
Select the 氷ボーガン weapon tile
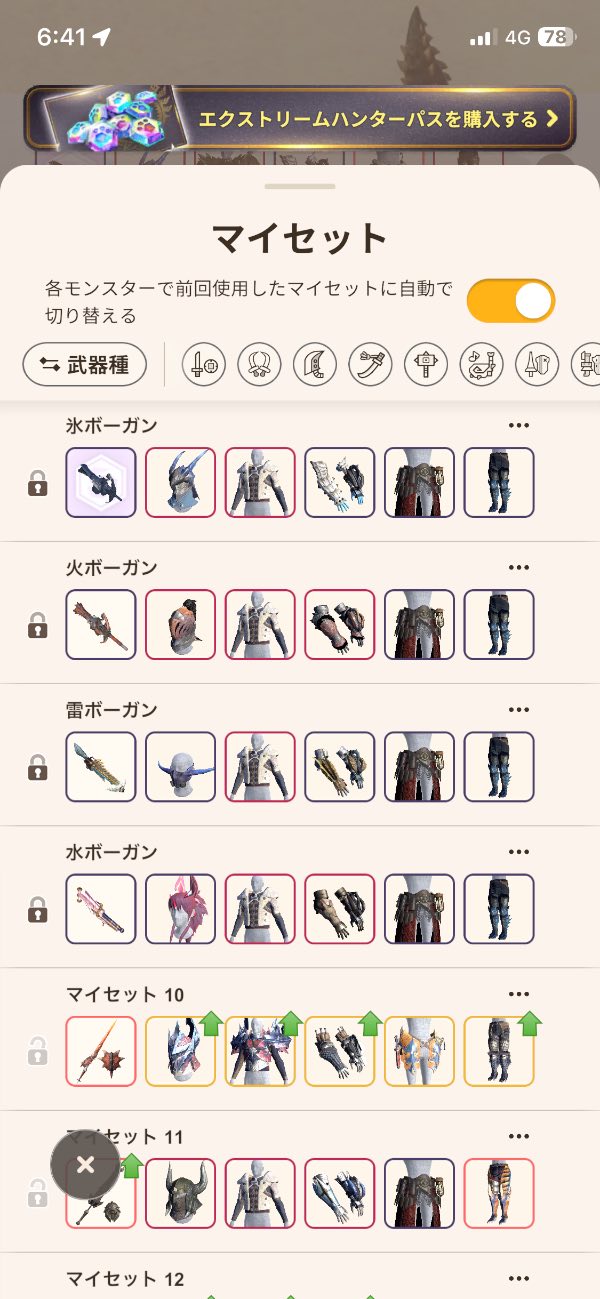[100, 482]
